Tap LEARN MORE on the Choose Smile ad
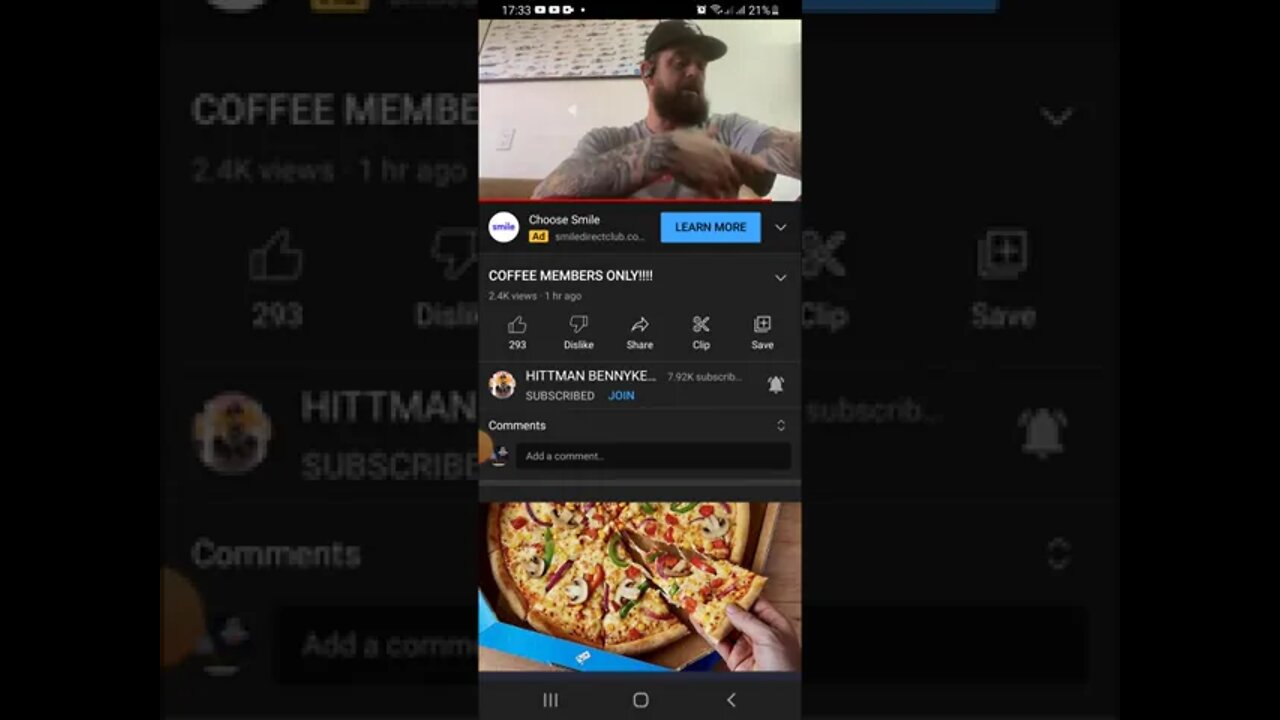The width and height of the screenshot is (1280, 720). coord(710,227)
